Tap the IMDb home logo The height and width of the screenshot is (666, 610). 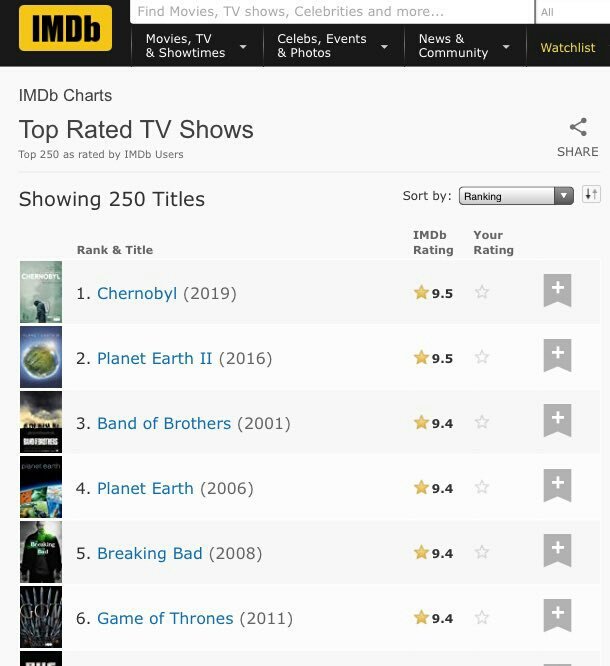pyautogui.click(x=65, y=29)
